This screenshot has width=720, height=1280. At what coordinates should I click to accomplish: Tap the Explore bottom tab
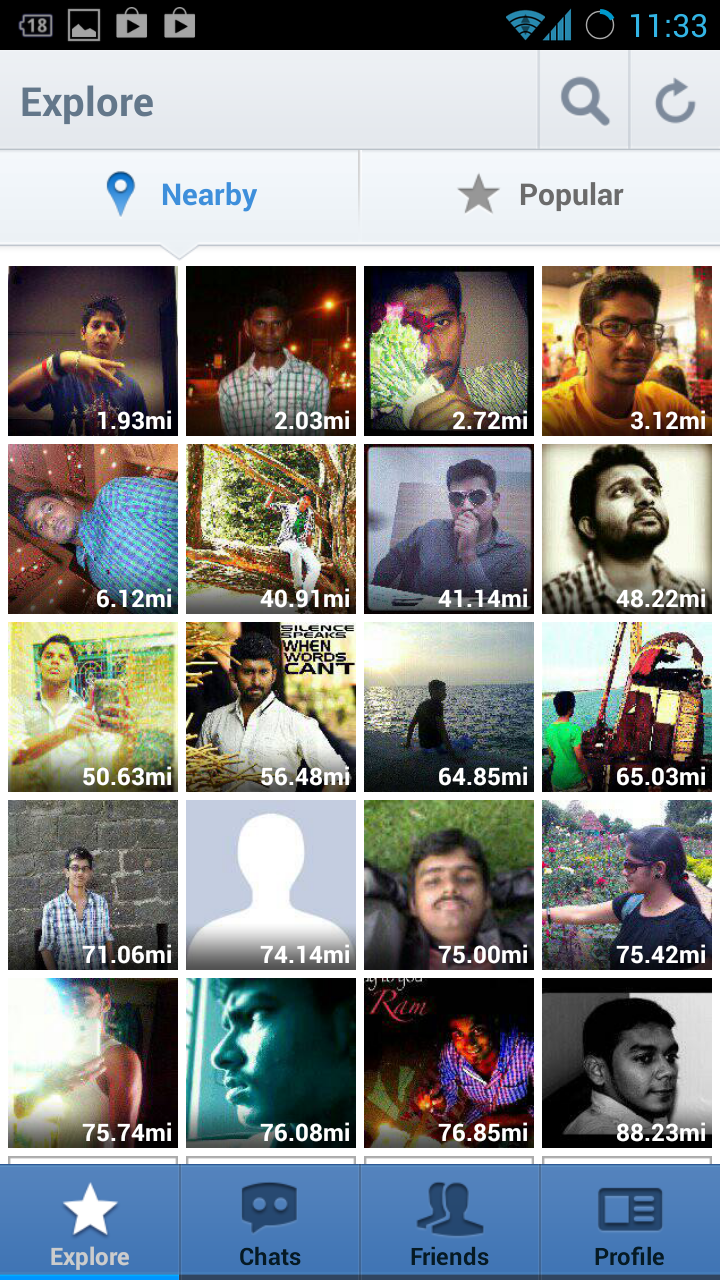pos(90,1223)
